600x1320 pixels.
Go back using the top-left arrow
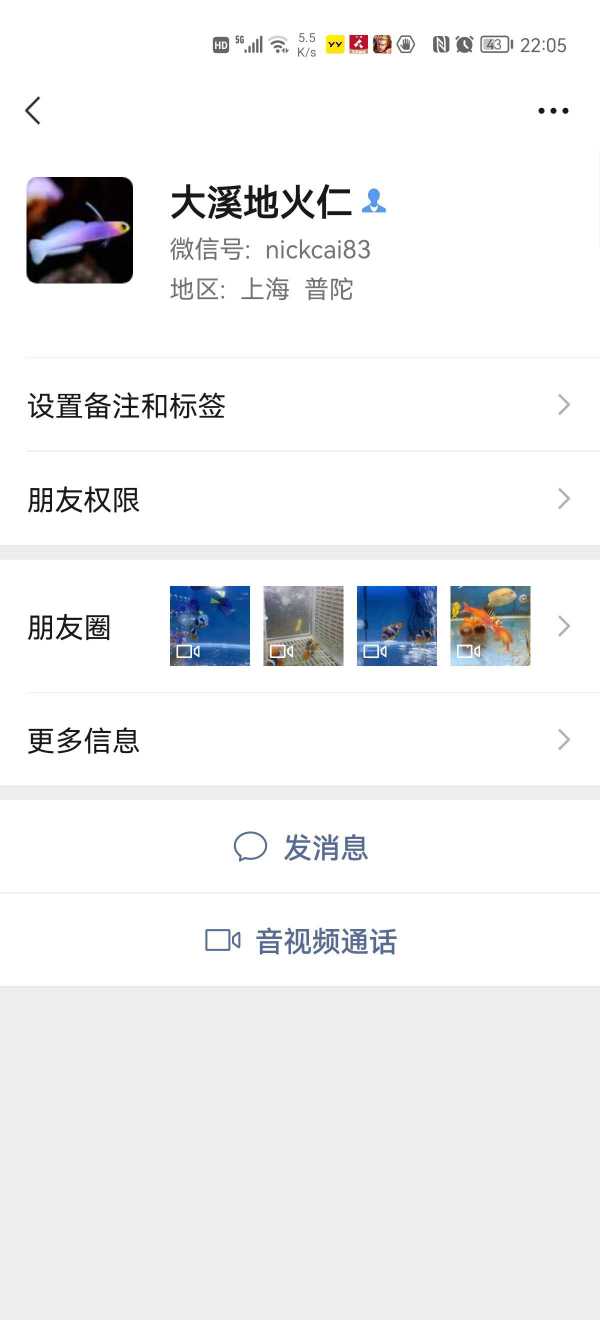33,111
